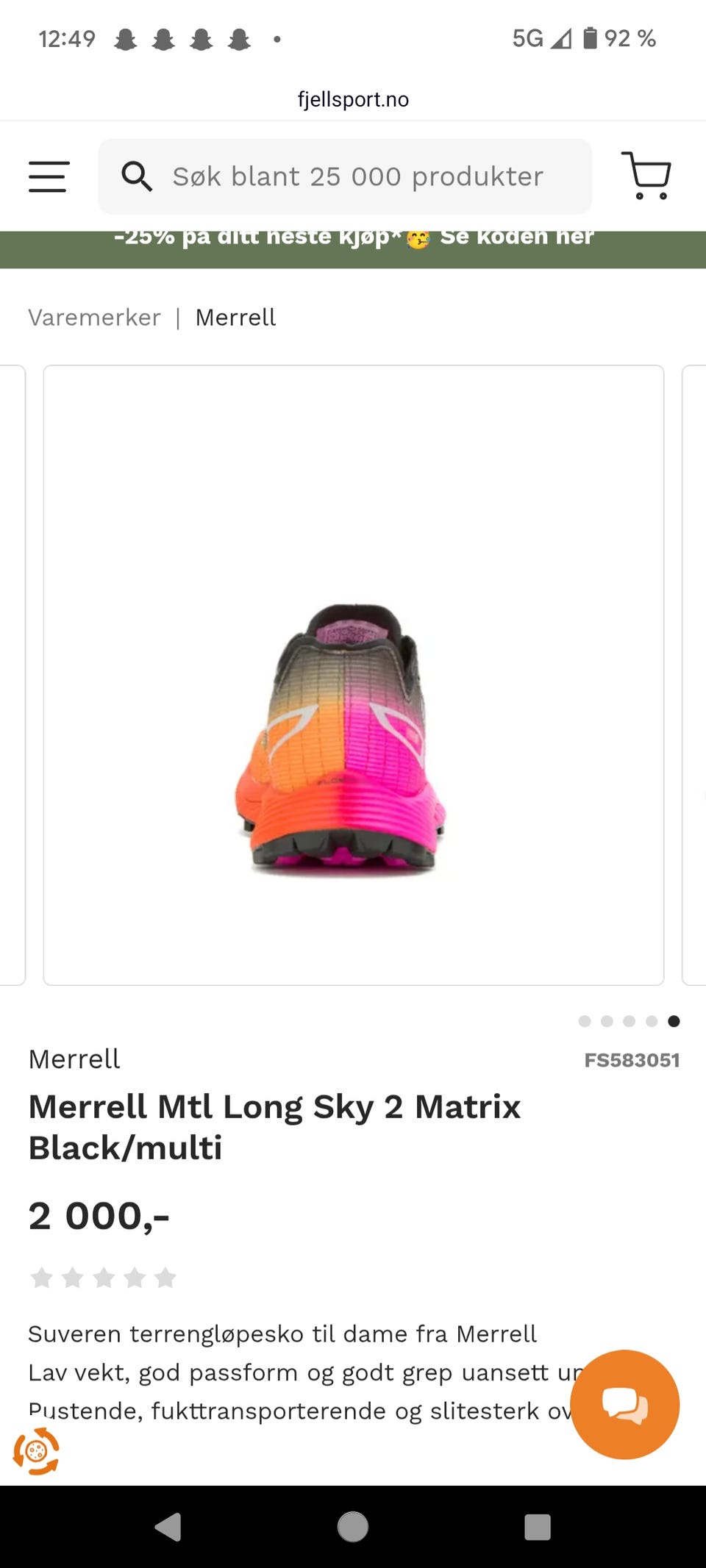Open the star rating reviews
The height and width of the screenshot is (1568, 706).
(x=103, y=1278)
